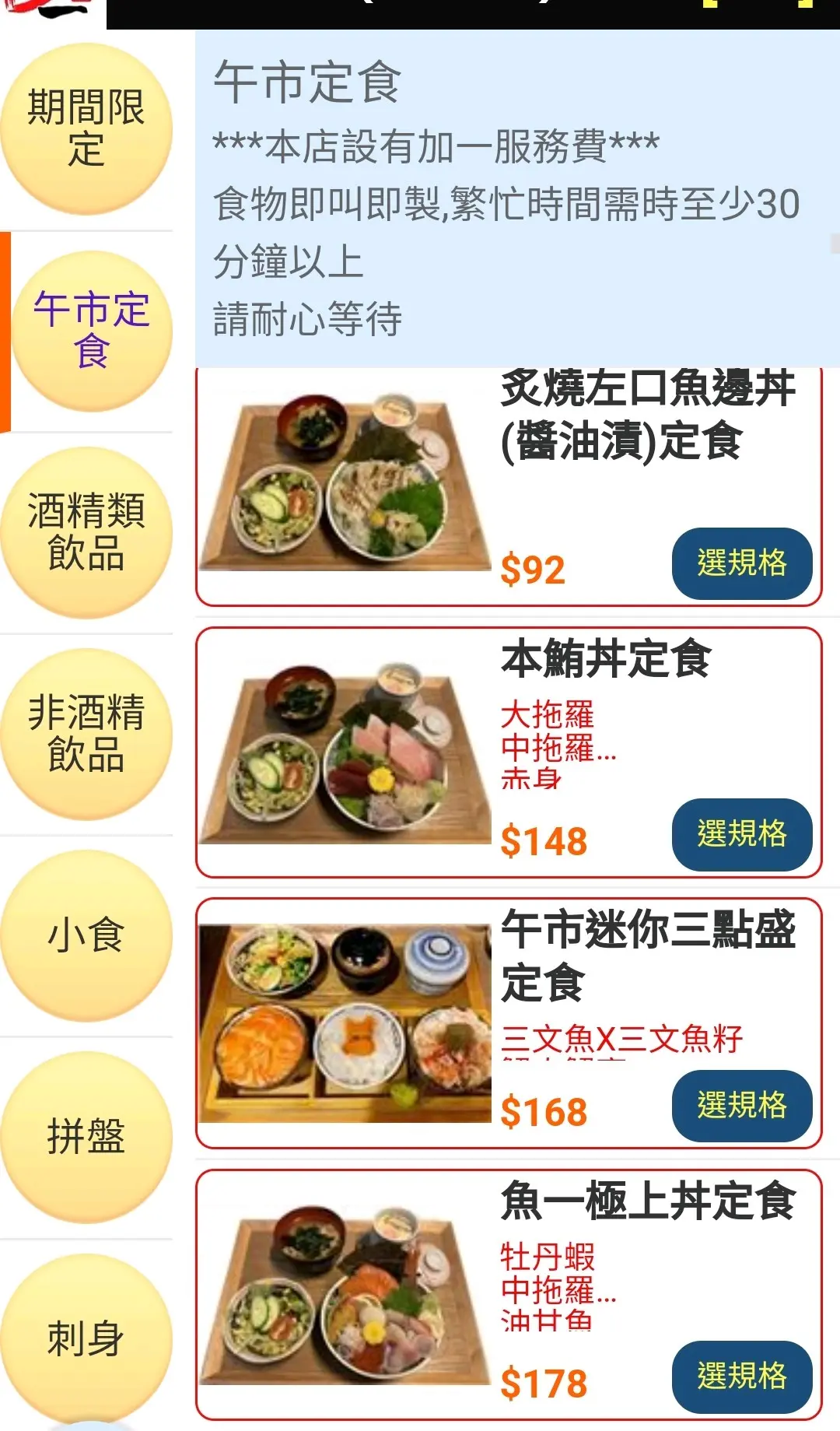Open the 酒精類飲品 category
The image size is (840, 1431).
coord(86,532)
